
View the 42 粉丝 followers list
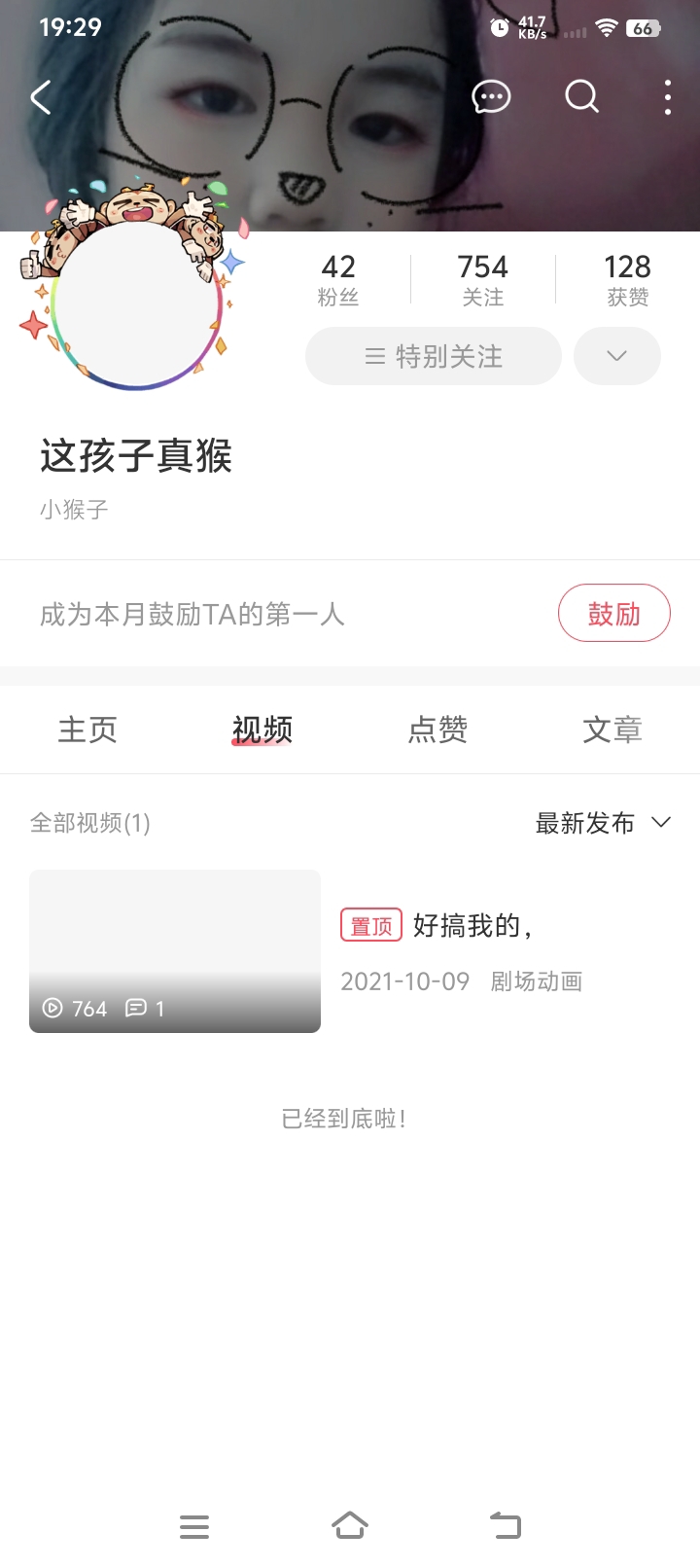[x=338, y=280]
